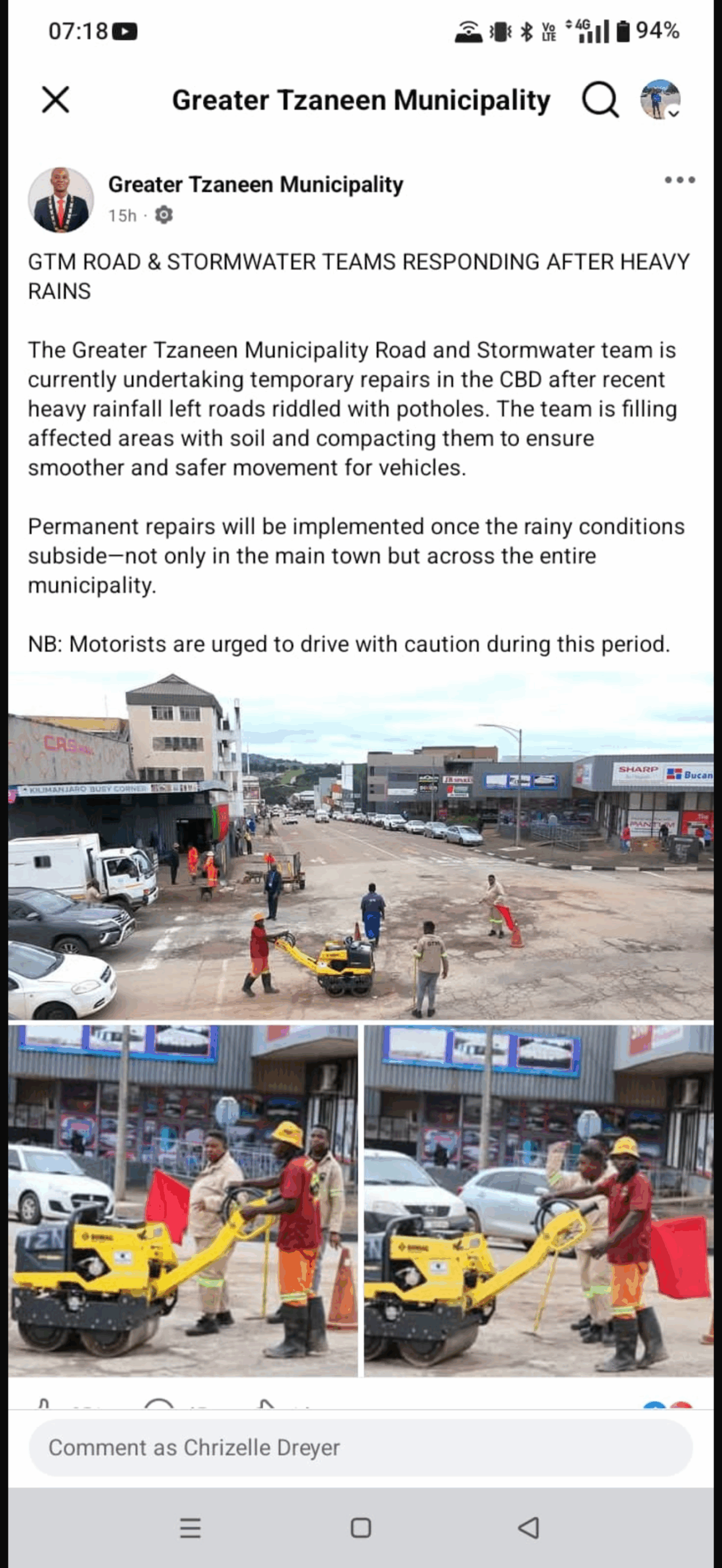Go back using the system back button

click(x=528, y=1528)
